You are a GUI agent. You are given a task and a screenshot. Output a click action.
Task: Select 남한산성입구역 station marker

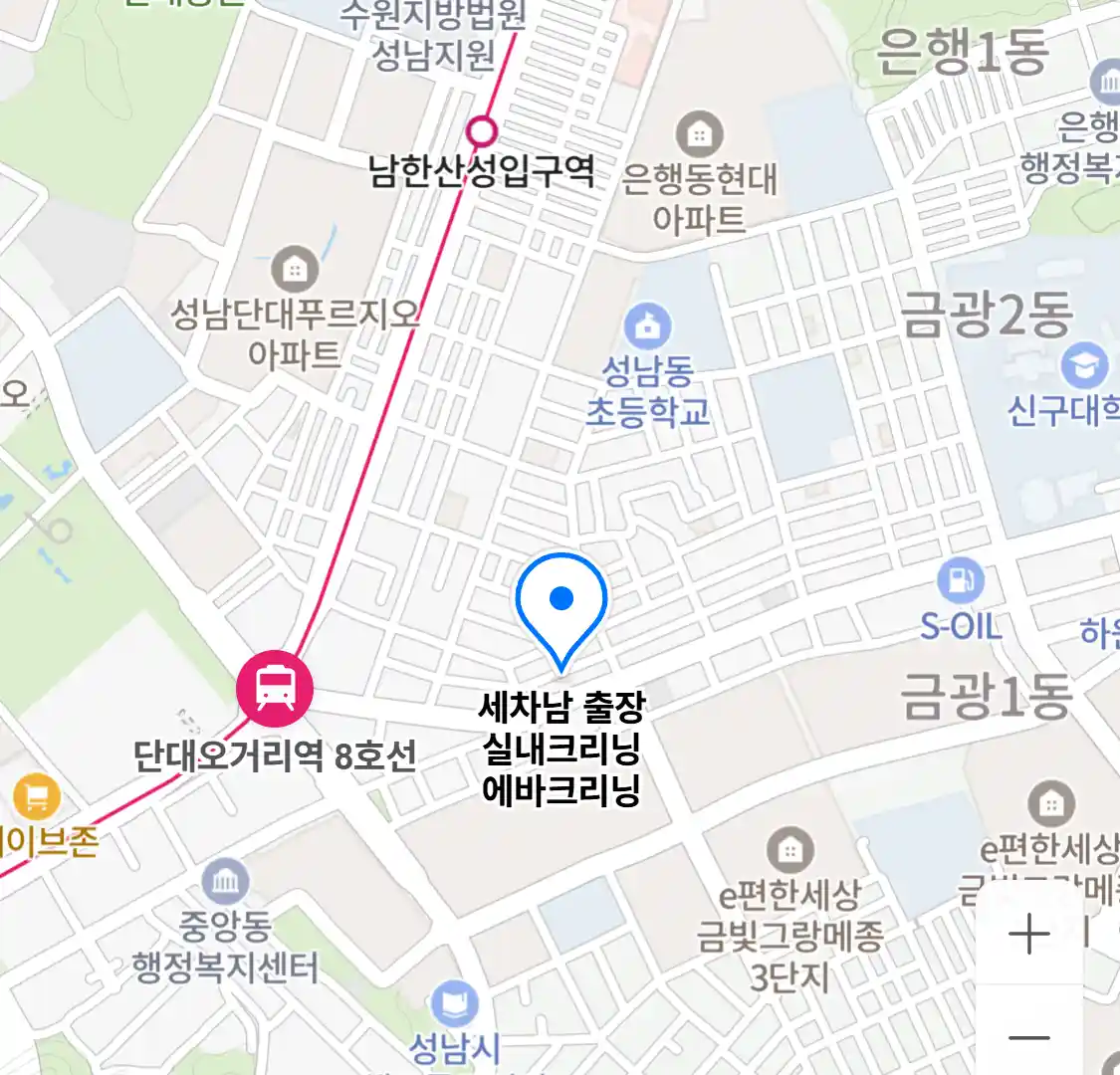(482, 131)
